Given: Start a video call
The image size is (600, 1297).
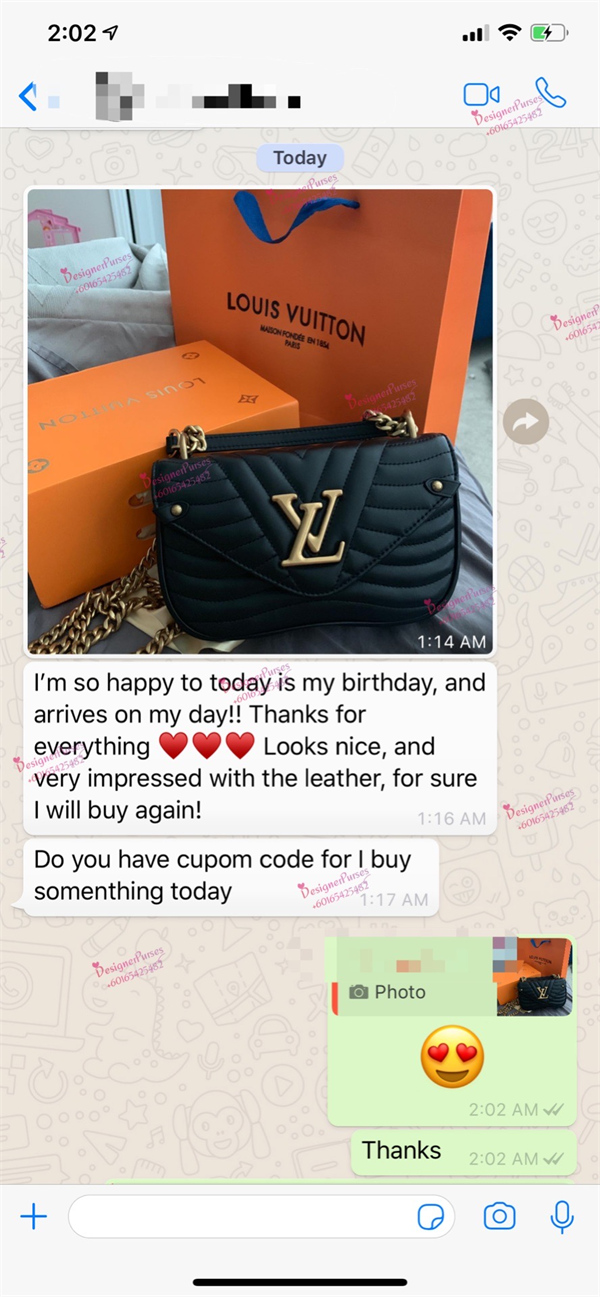Looking at the screenshot, I should point(481,95).
